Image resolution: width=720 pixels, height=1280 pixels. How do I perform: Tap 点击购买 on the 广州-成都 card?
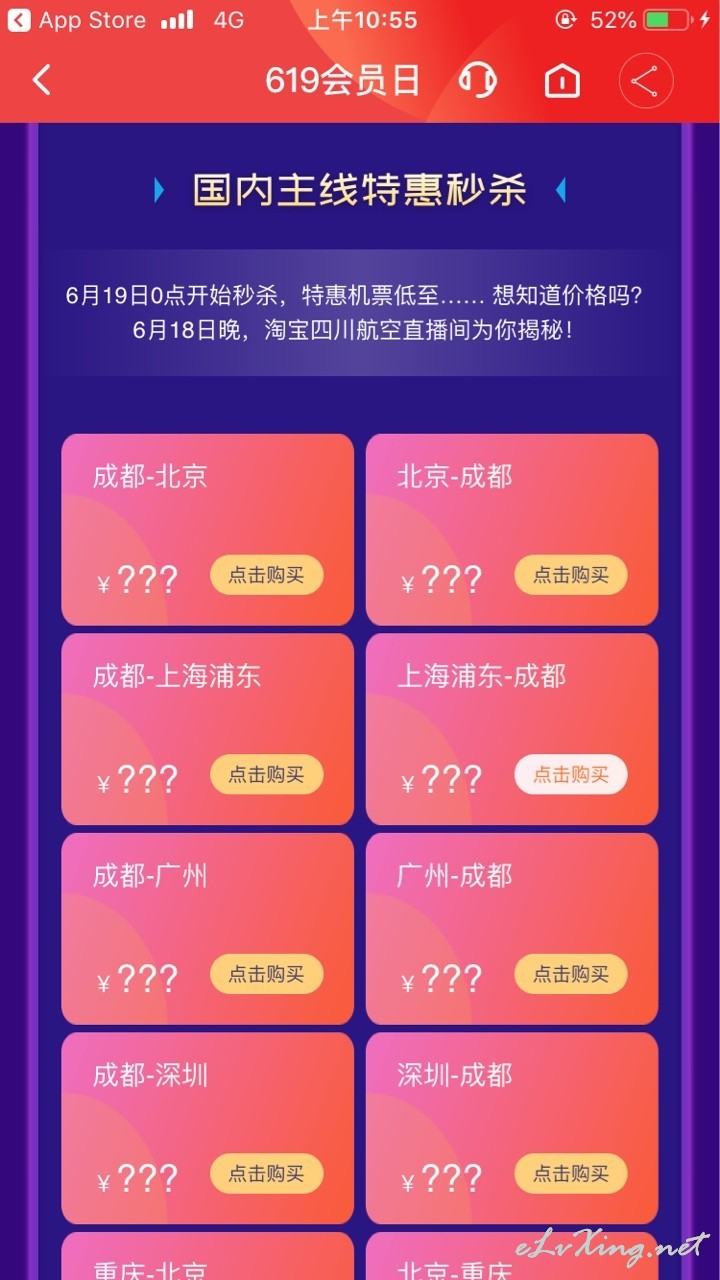pyautogui.click(x=570, y=974)
